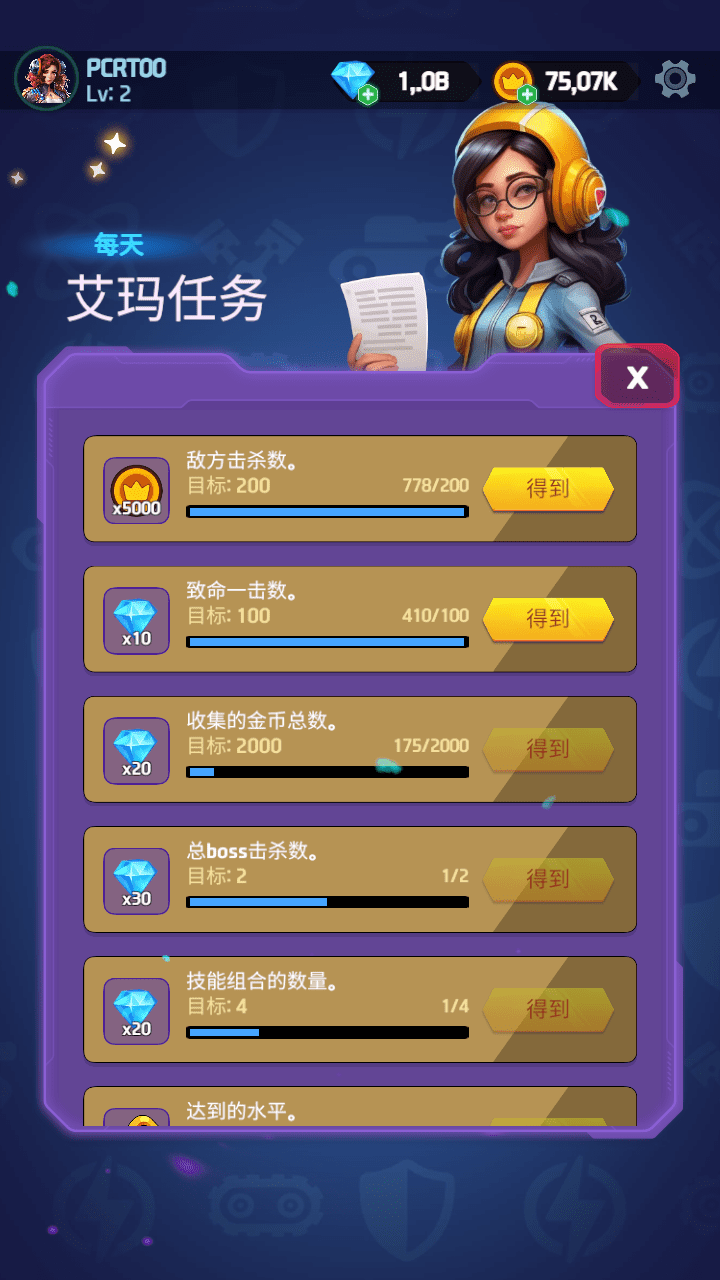Open the settings gear

click(675, 79)
